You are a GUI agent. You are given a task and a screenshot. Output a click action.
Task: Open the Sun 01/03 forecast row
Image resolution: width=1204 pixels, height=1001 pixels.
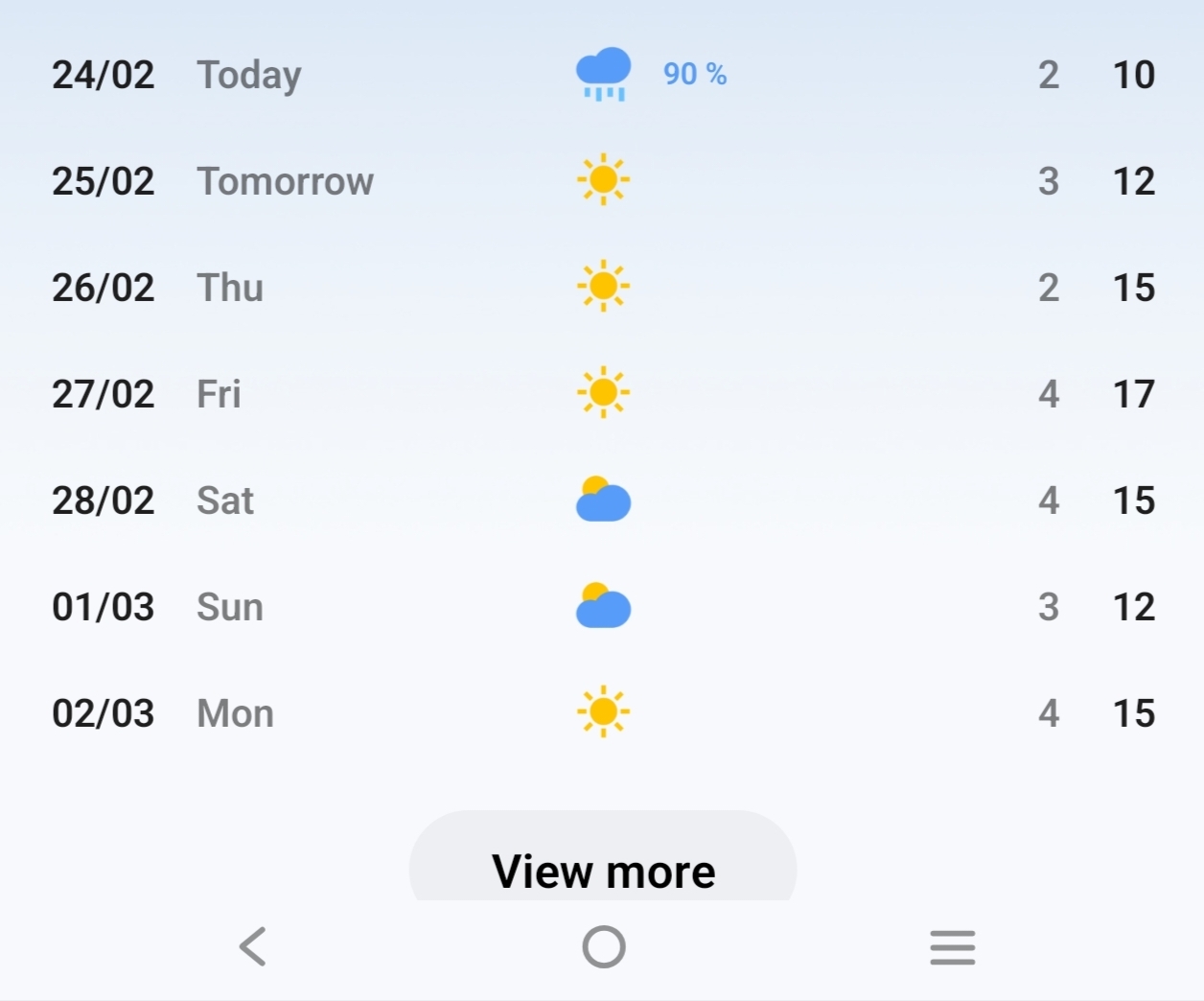[602, 607]
